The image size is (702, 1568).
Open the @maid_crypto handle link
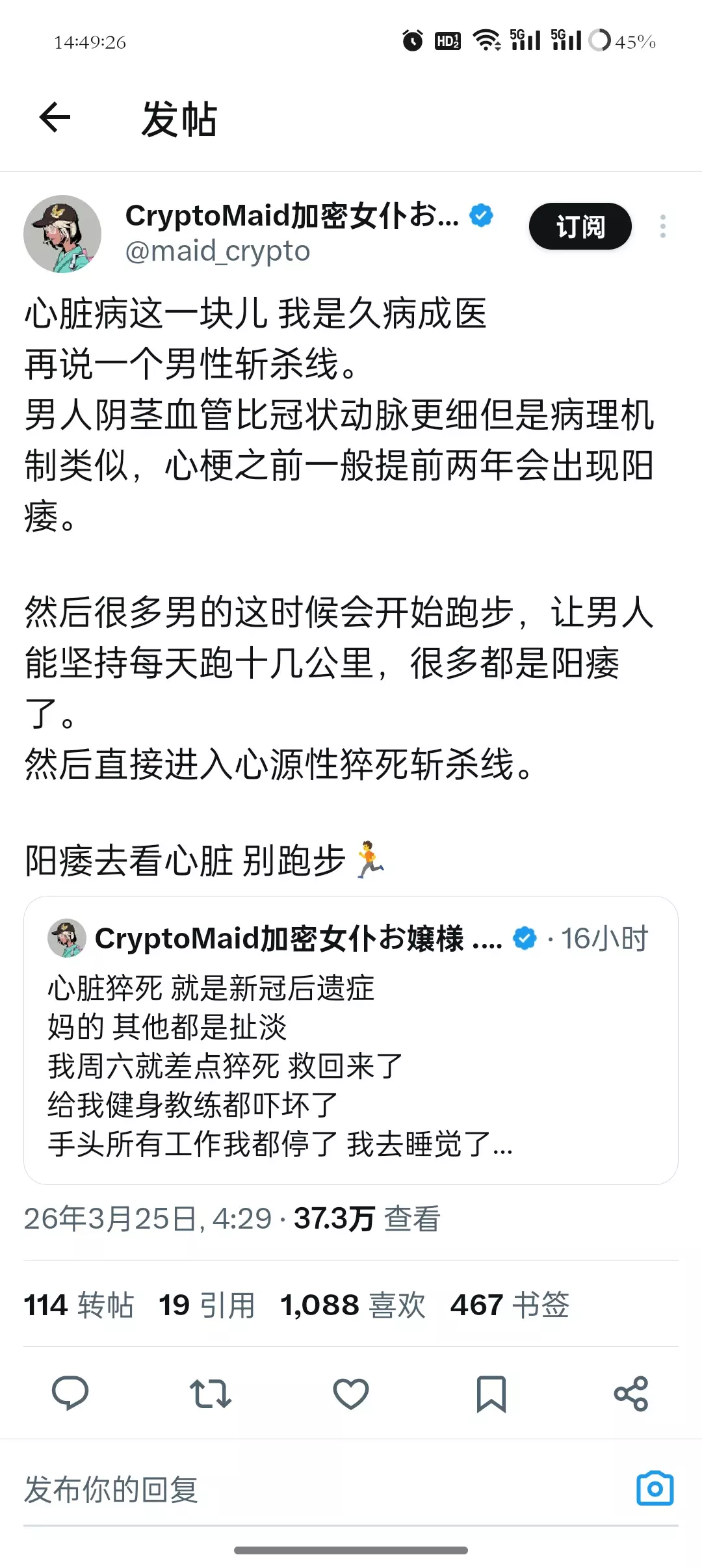(218, 251)
